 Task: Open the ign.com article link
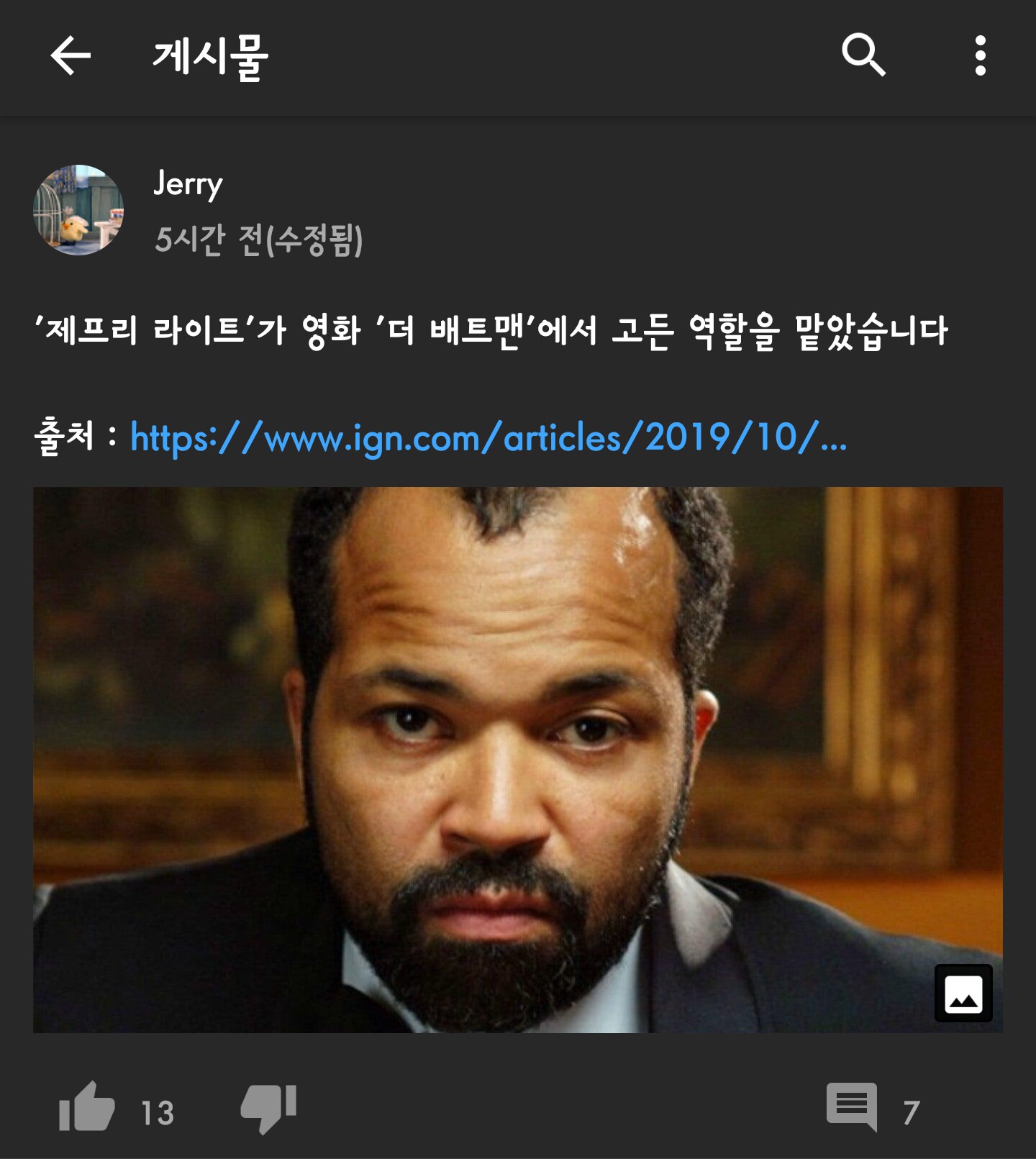click(x=488, y=437)
